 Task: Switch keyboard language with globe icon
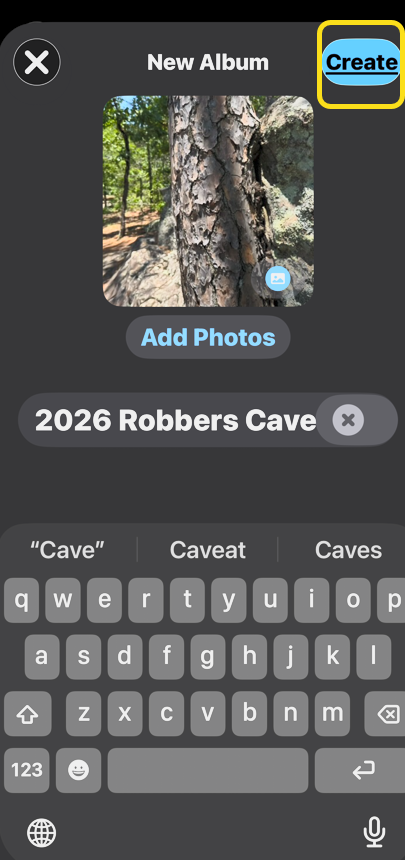point(41,834)
